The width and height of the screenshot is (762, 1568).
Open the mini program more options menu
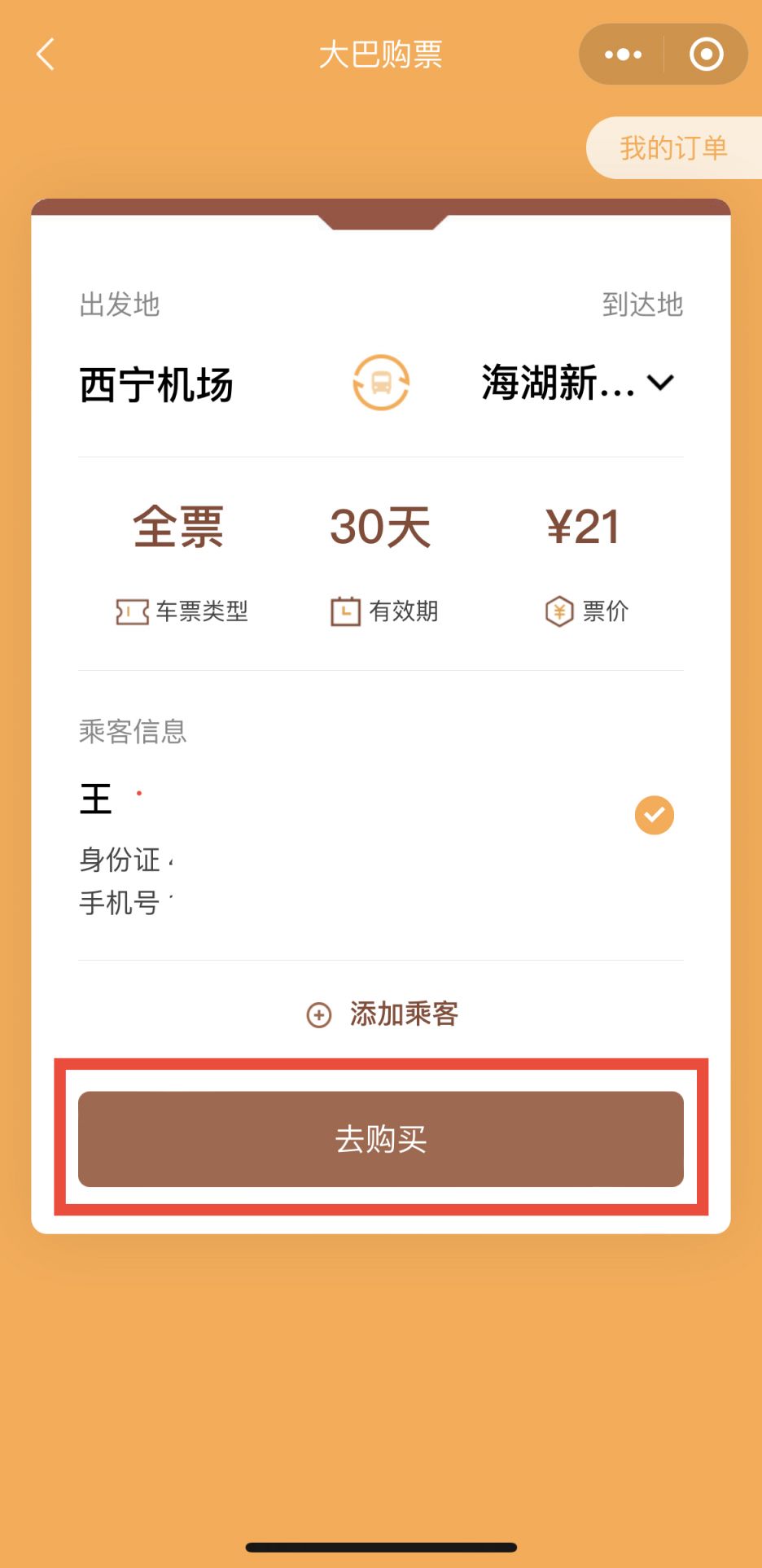pos(623,55)
